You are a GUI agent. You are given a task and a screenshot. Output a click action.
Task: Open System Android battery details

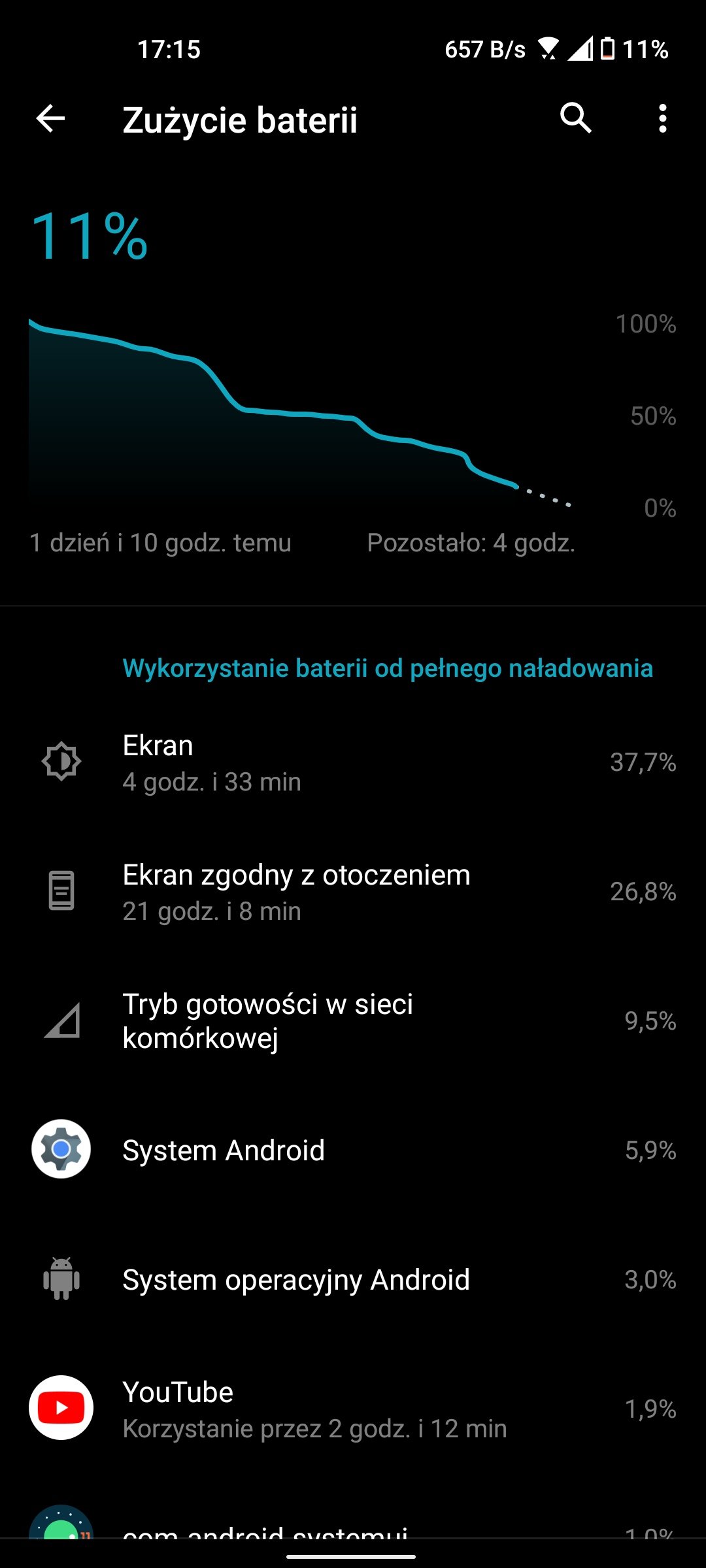pos(353,1150)
